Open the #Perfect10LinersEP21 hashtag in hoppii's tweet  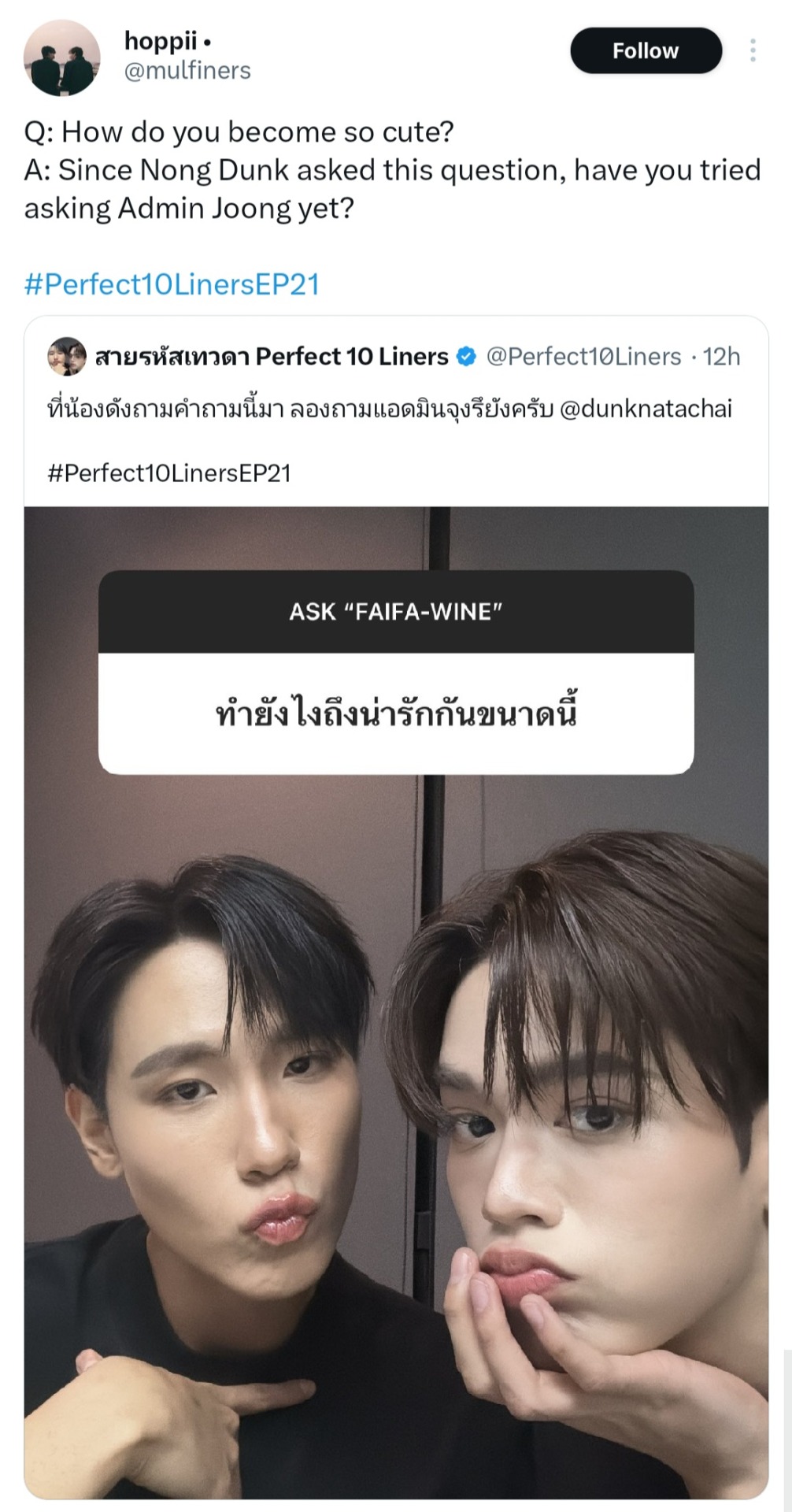[x=172, y=284]
